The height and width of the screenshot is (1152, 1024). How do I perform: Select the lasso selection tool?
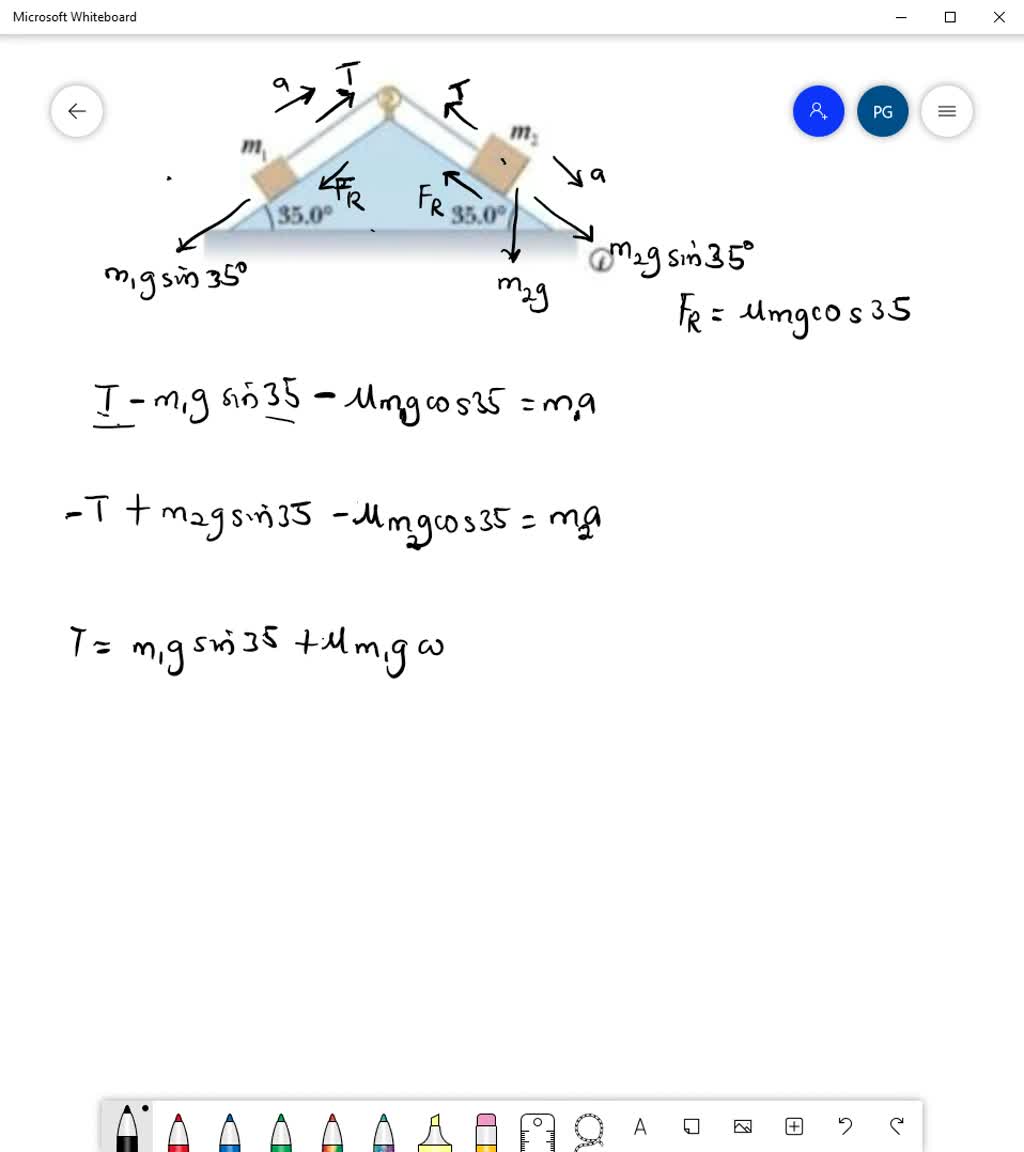[x=588, y=1128]
